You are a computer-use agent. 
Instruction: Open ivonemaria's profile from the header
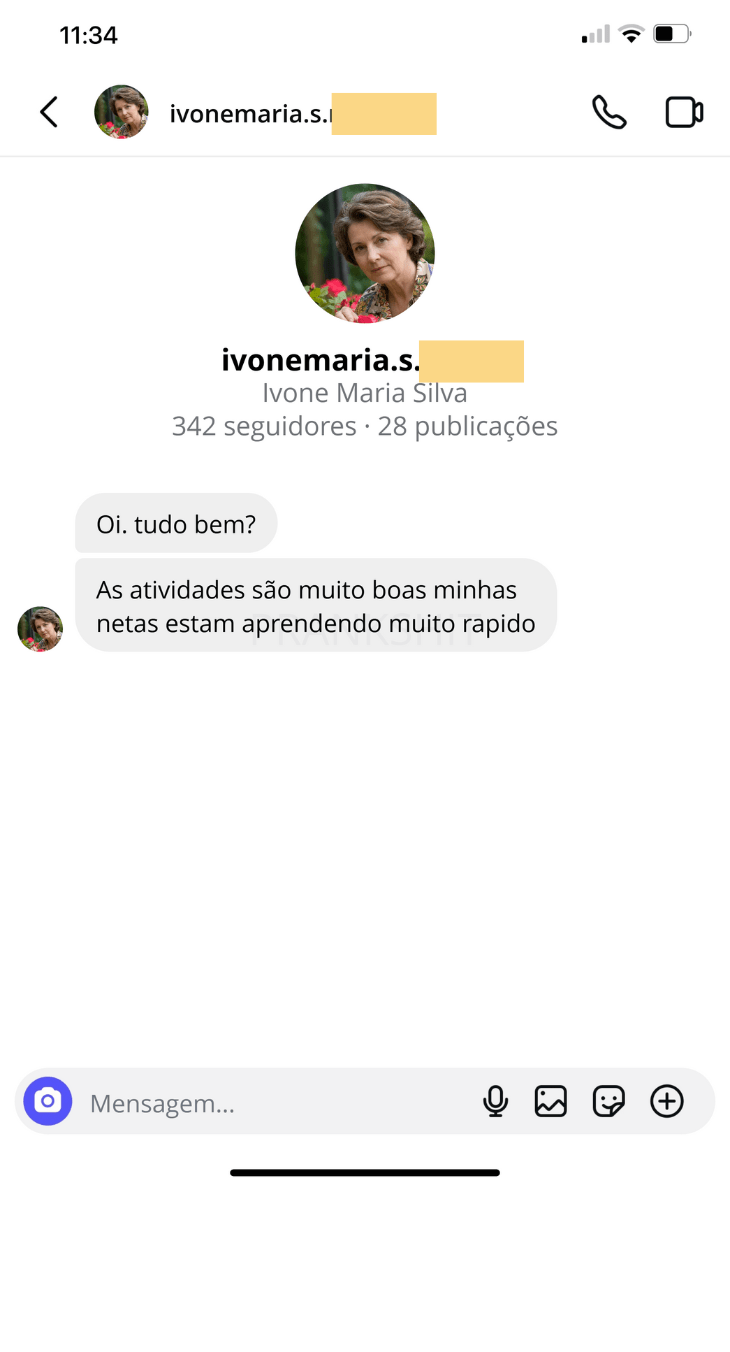click(250, 113)
